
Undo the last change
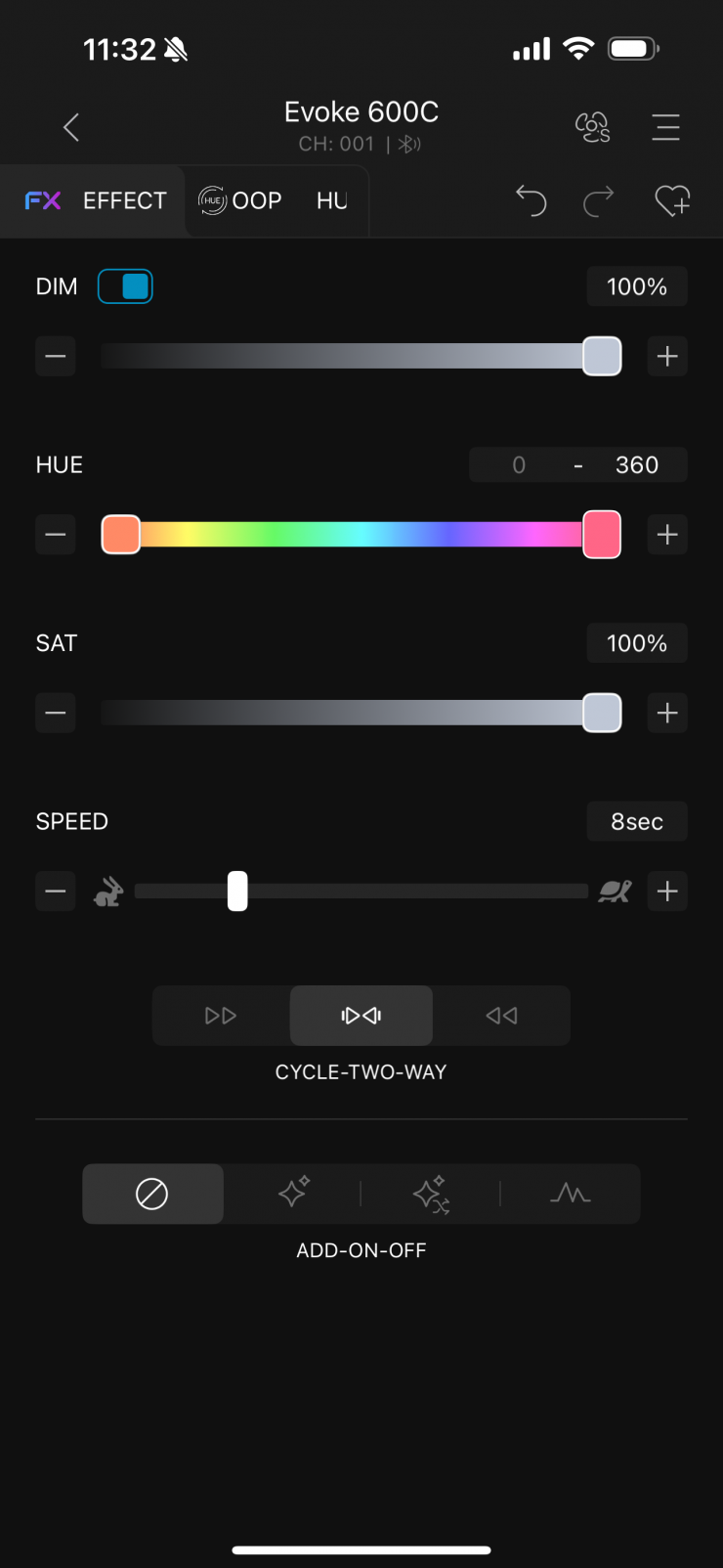click(531, 200)
